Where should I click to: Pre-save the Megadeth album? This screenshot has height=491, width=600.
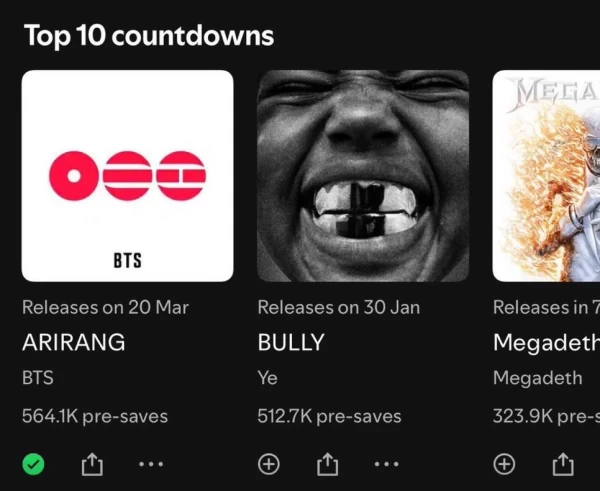(x=505, y=464)
